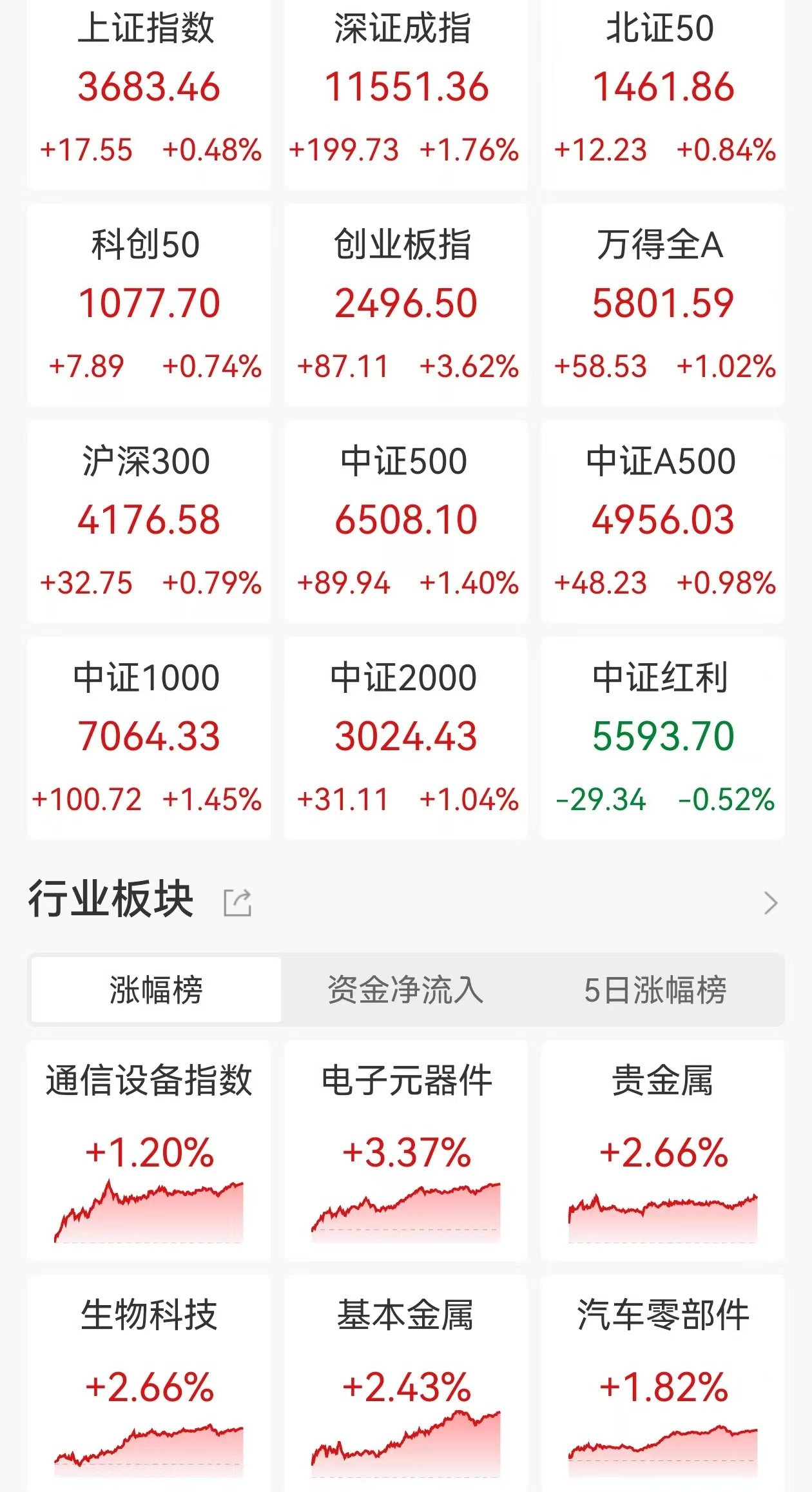Screen dimensions: 812x1492
Task: Share the 行业板块 section
Action: [x=237, y=902]
